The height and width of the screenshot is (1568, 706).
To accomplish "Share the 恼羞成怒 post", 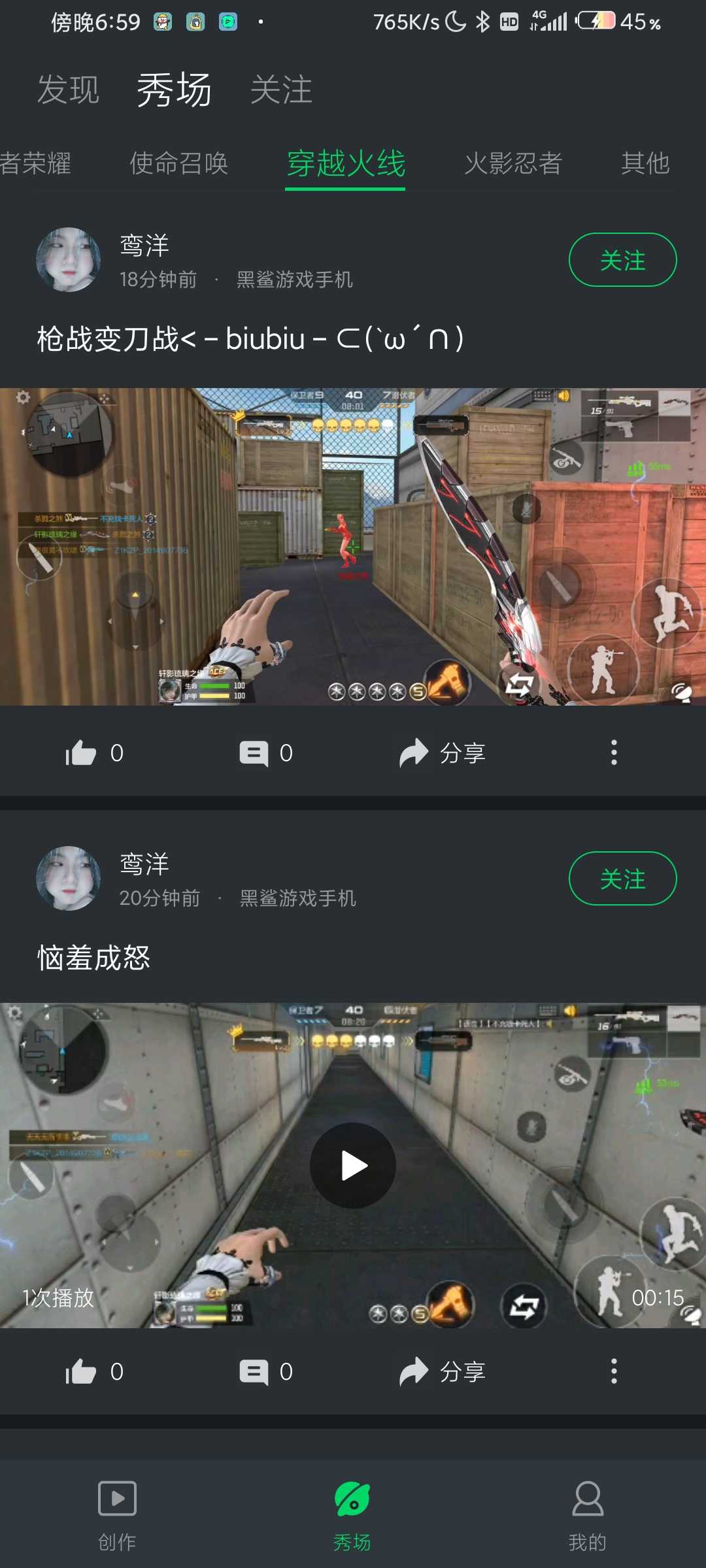I will pyautogui.click(x=443, y=1371).
